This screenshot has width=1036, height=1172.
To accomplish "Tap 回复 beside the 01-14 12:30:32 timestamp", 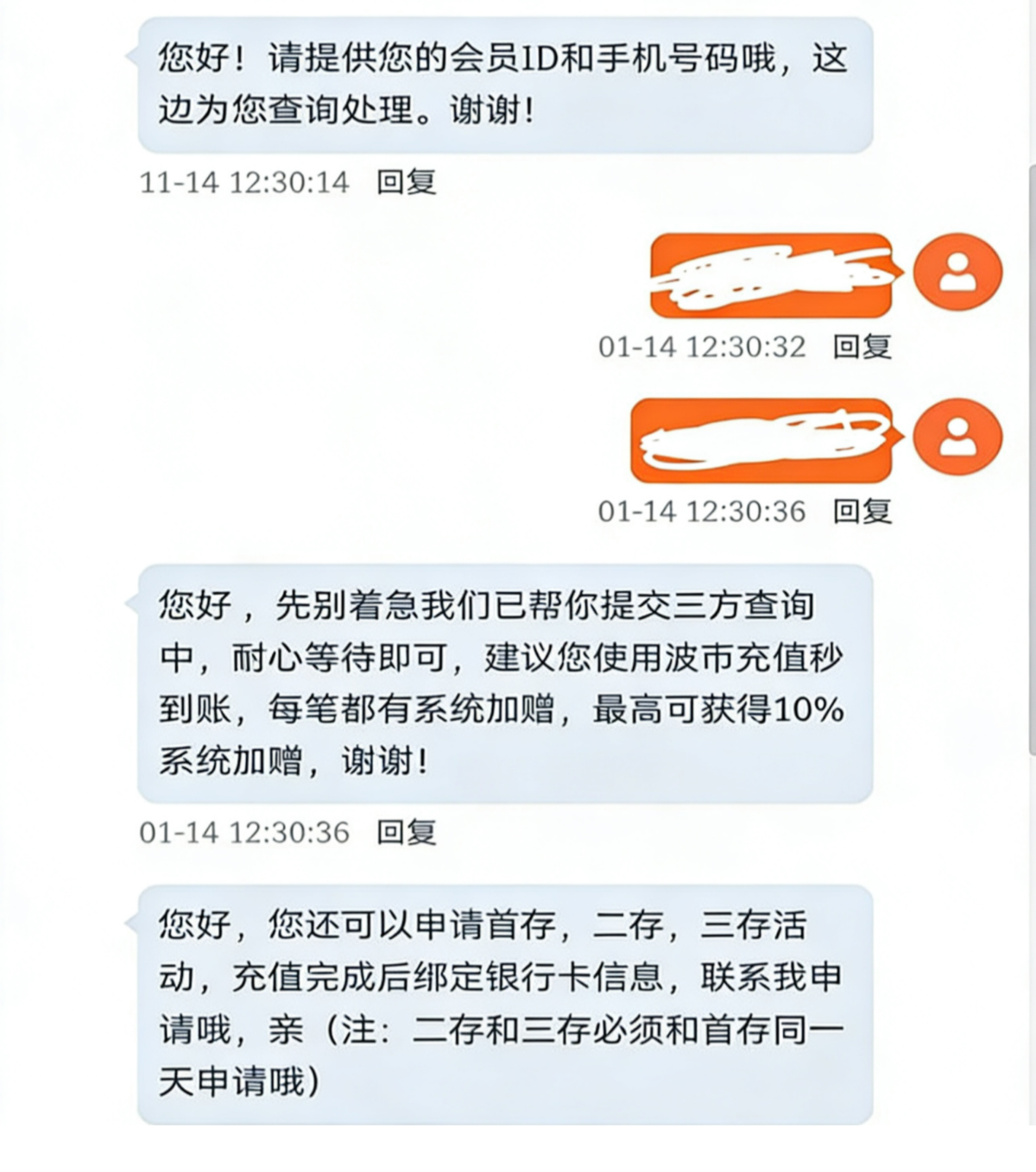I will click(862, 347).
